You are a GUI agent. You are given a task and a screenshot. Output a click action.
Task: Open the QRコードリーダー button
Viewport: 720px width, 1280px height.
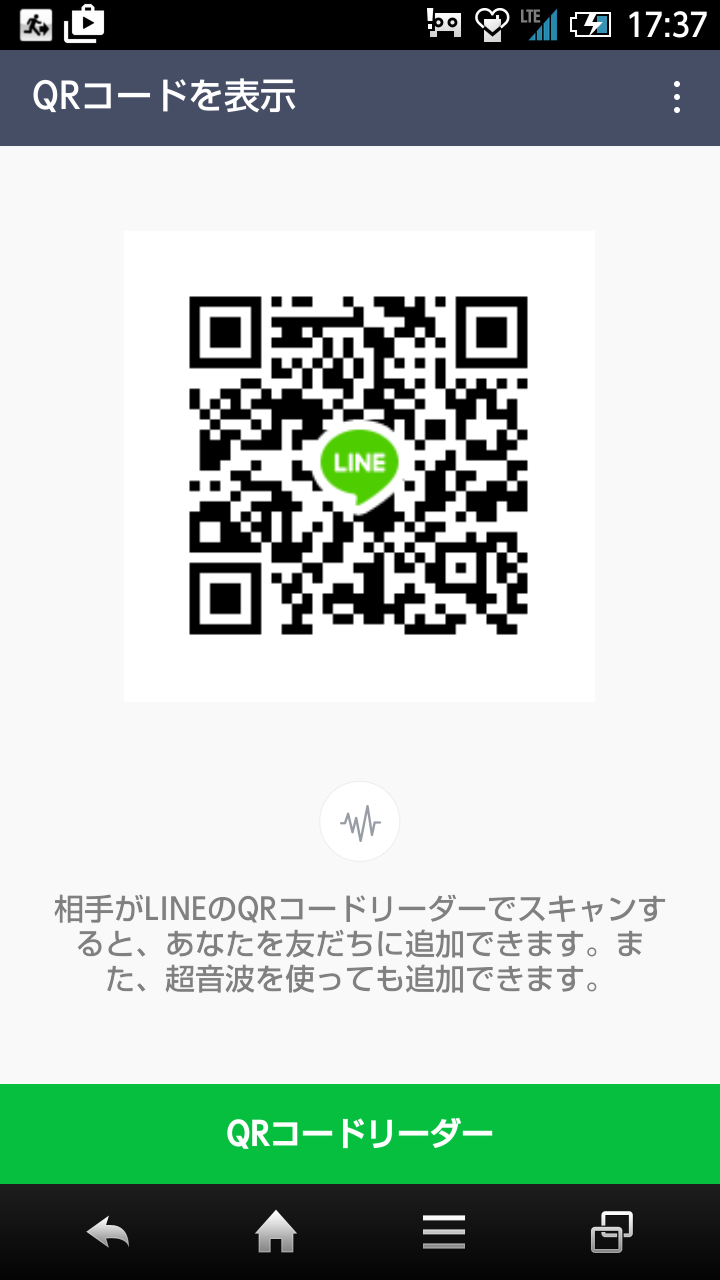pyautogui.click(x=360, y=1134)
